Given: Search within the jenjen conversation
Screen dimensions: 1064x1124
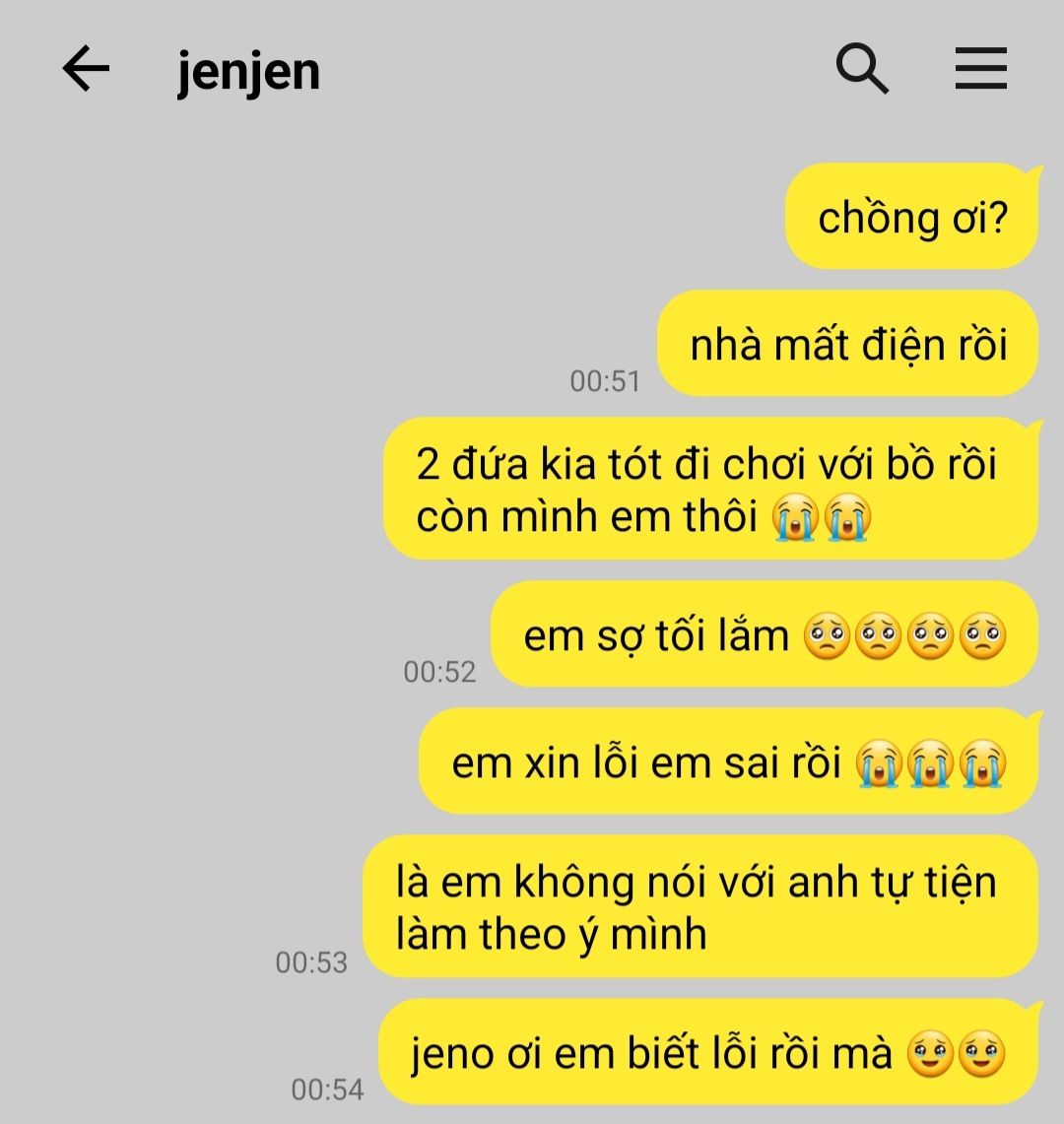Looking at the screenshot, I should click(862, 71).
